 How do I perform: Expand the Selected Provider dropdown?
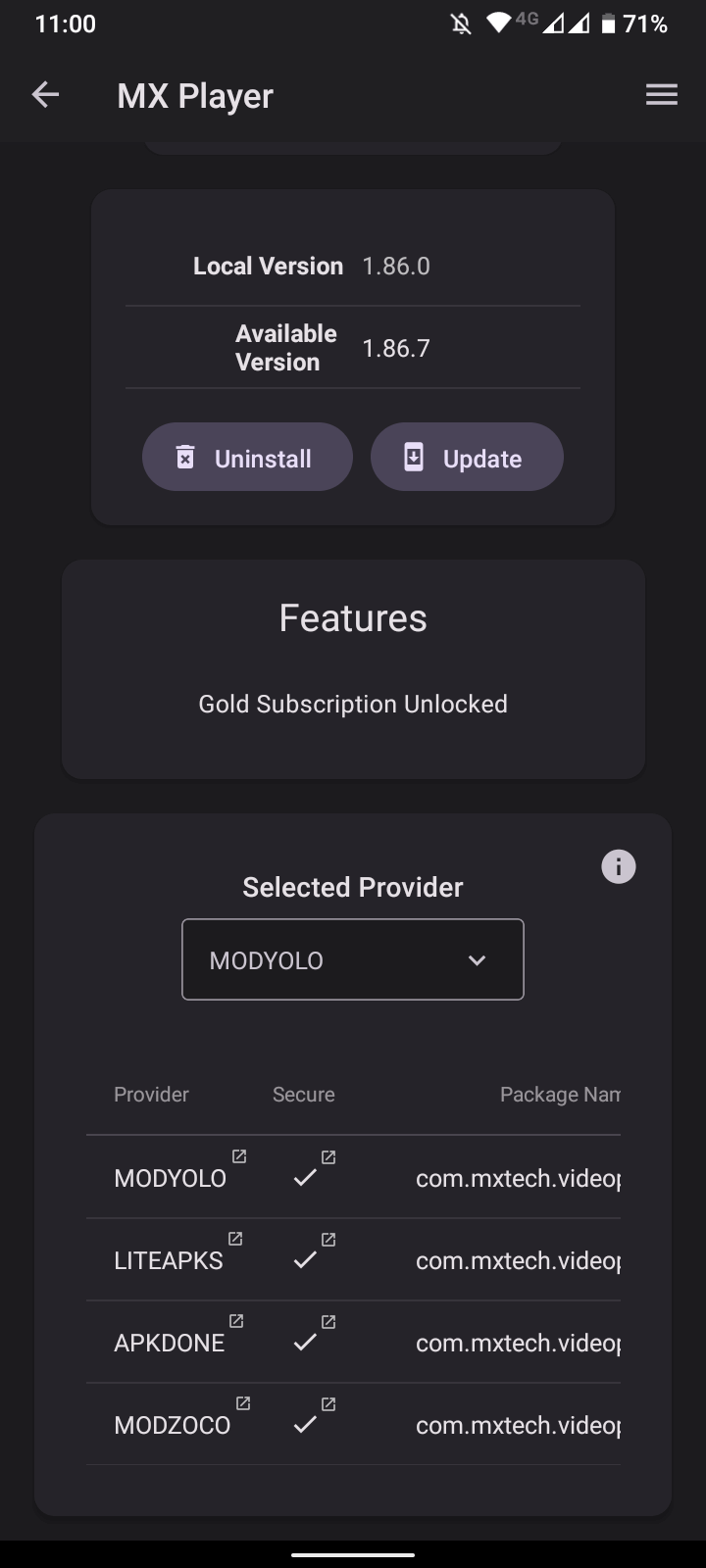coord(353,959)
